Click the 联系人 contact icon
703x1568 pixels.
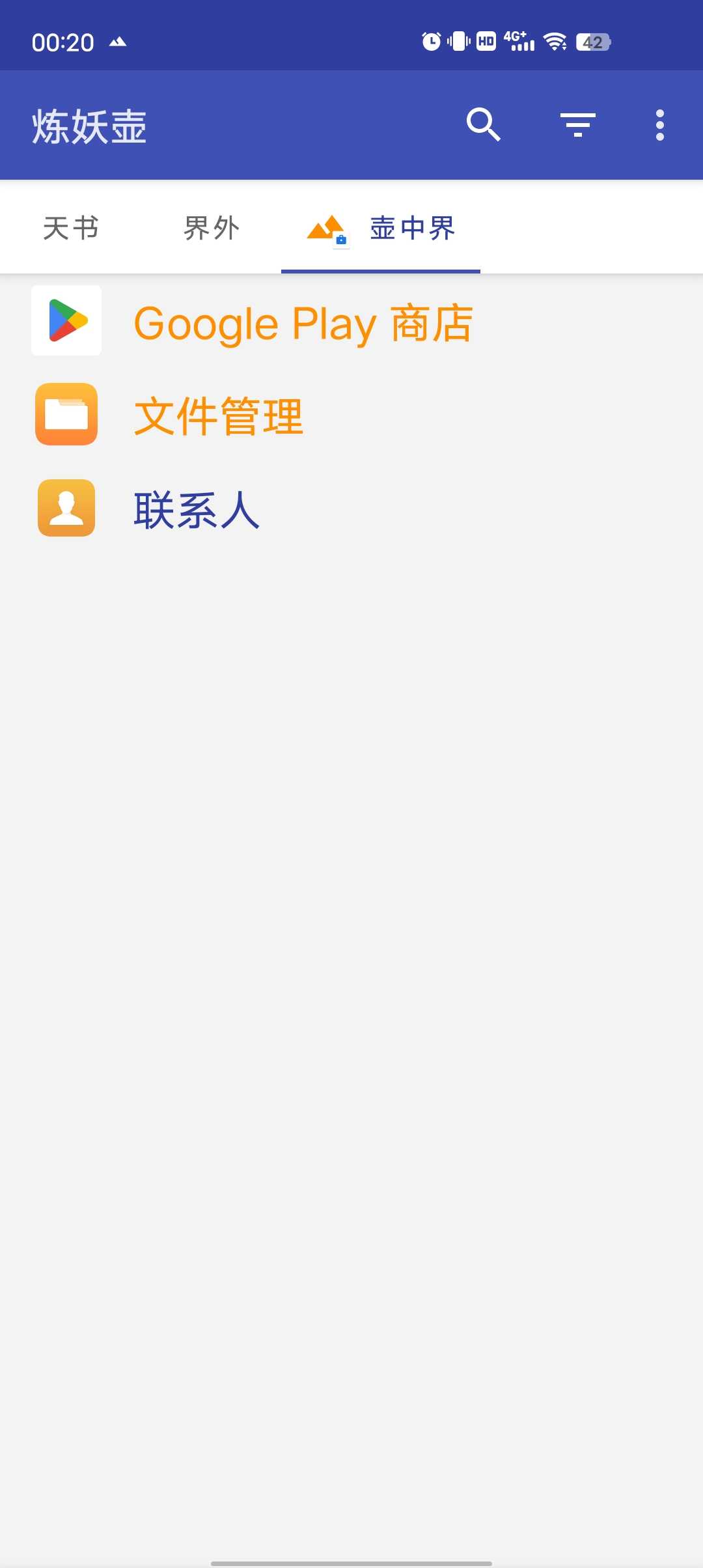point(66,509)
